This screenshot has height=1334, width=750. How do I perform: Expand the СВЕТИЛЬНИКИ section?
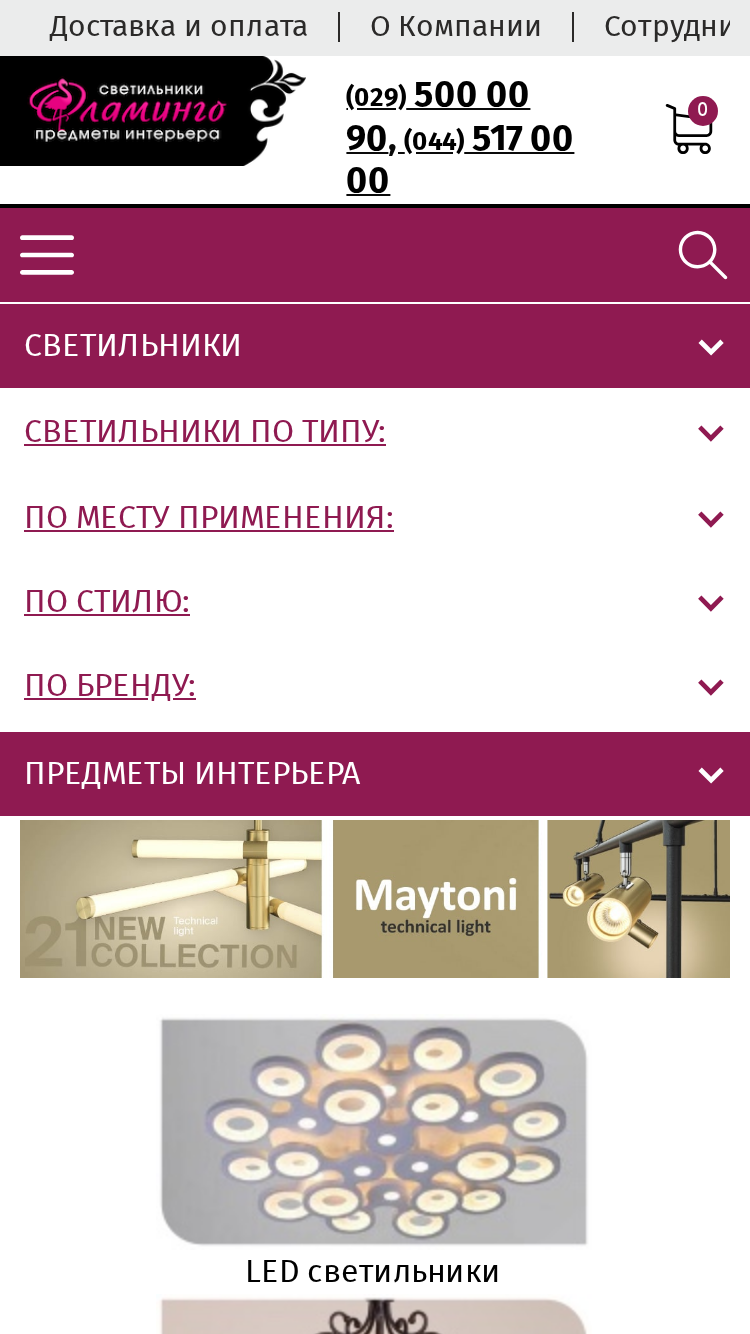click(x=375, y=346)
